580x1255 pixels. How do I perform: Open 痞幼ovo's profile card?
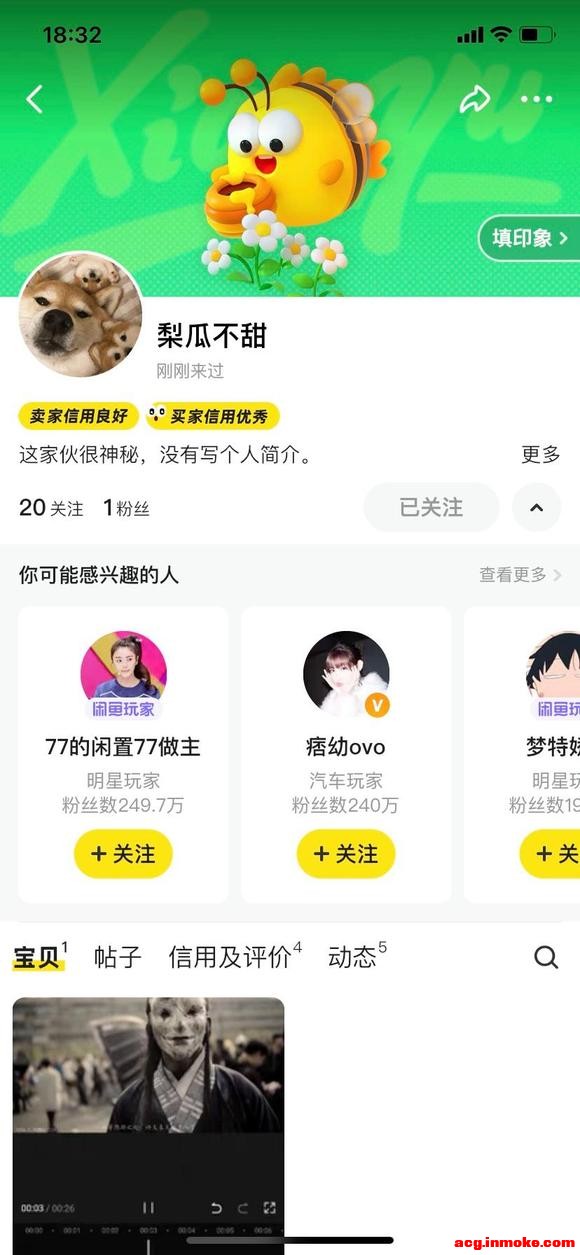point(346,754)
